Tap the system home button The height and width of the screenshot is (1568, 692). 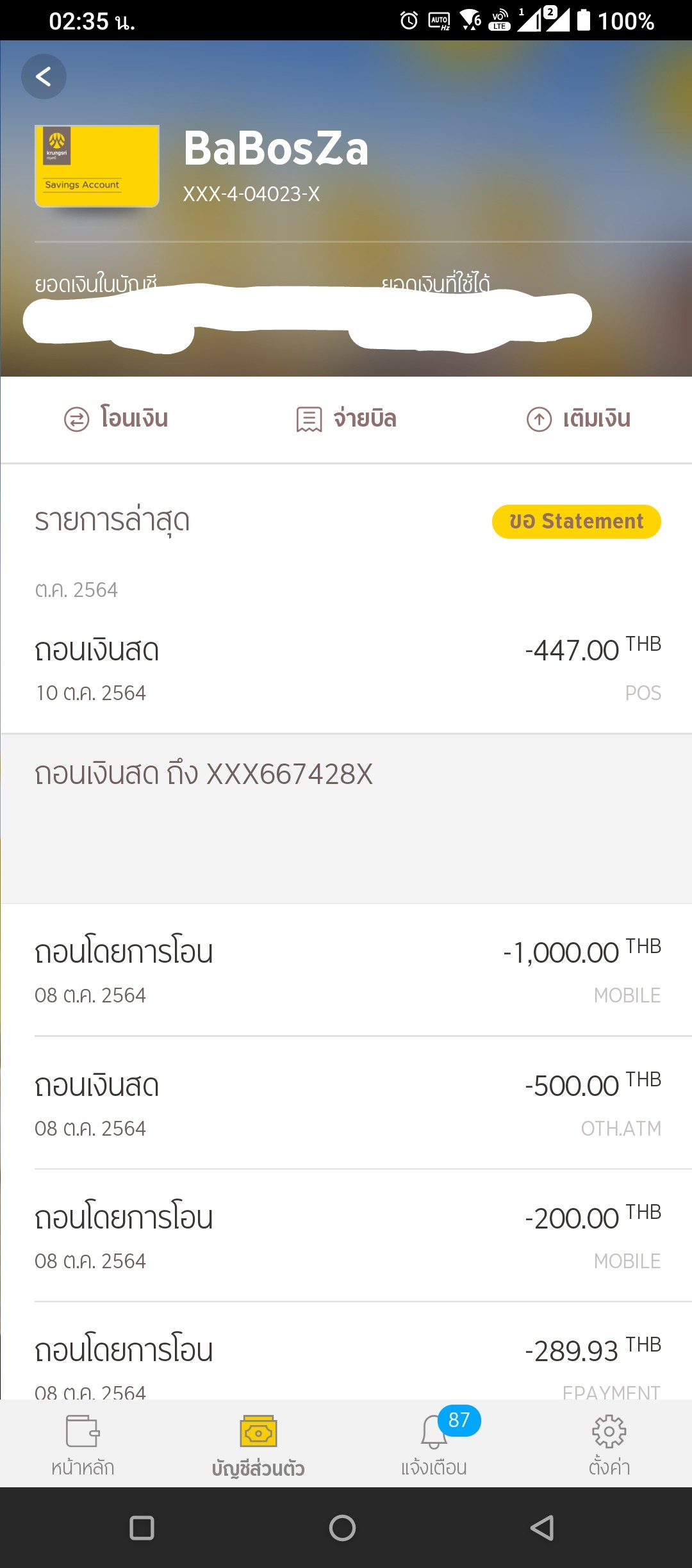click(342, 1528)
